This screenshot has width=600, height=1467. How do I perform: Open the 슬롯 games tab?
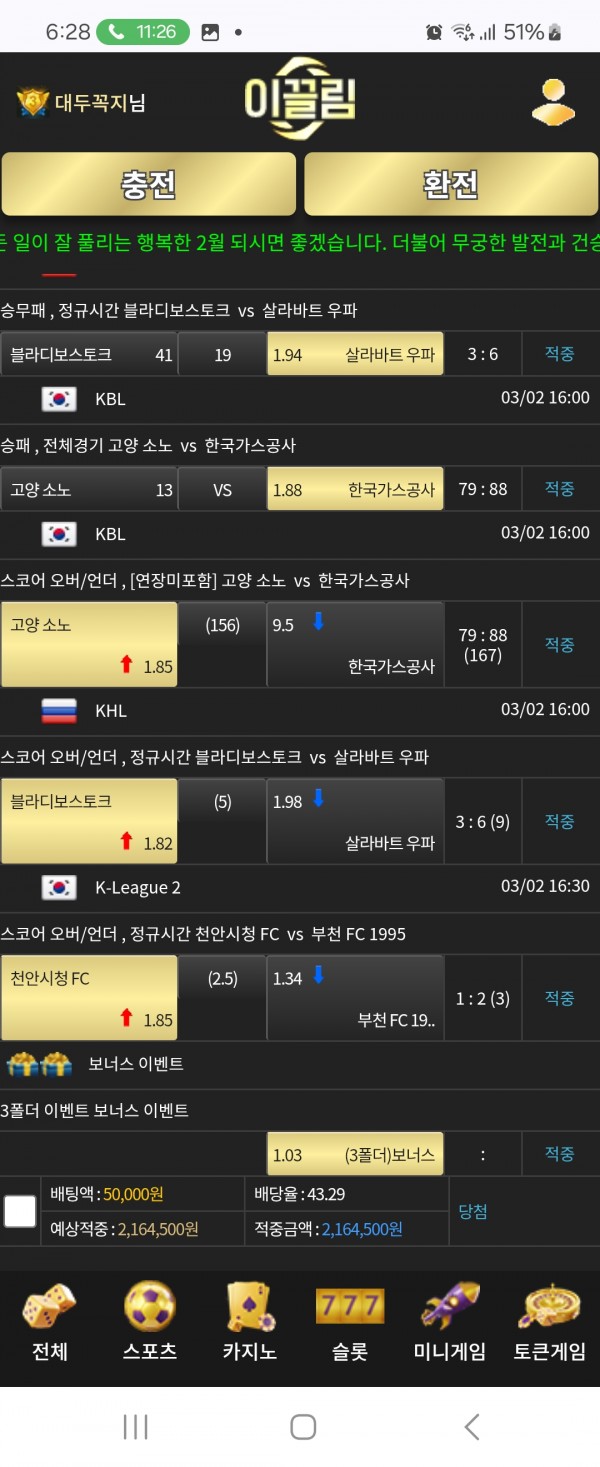tap(349, 1322)
